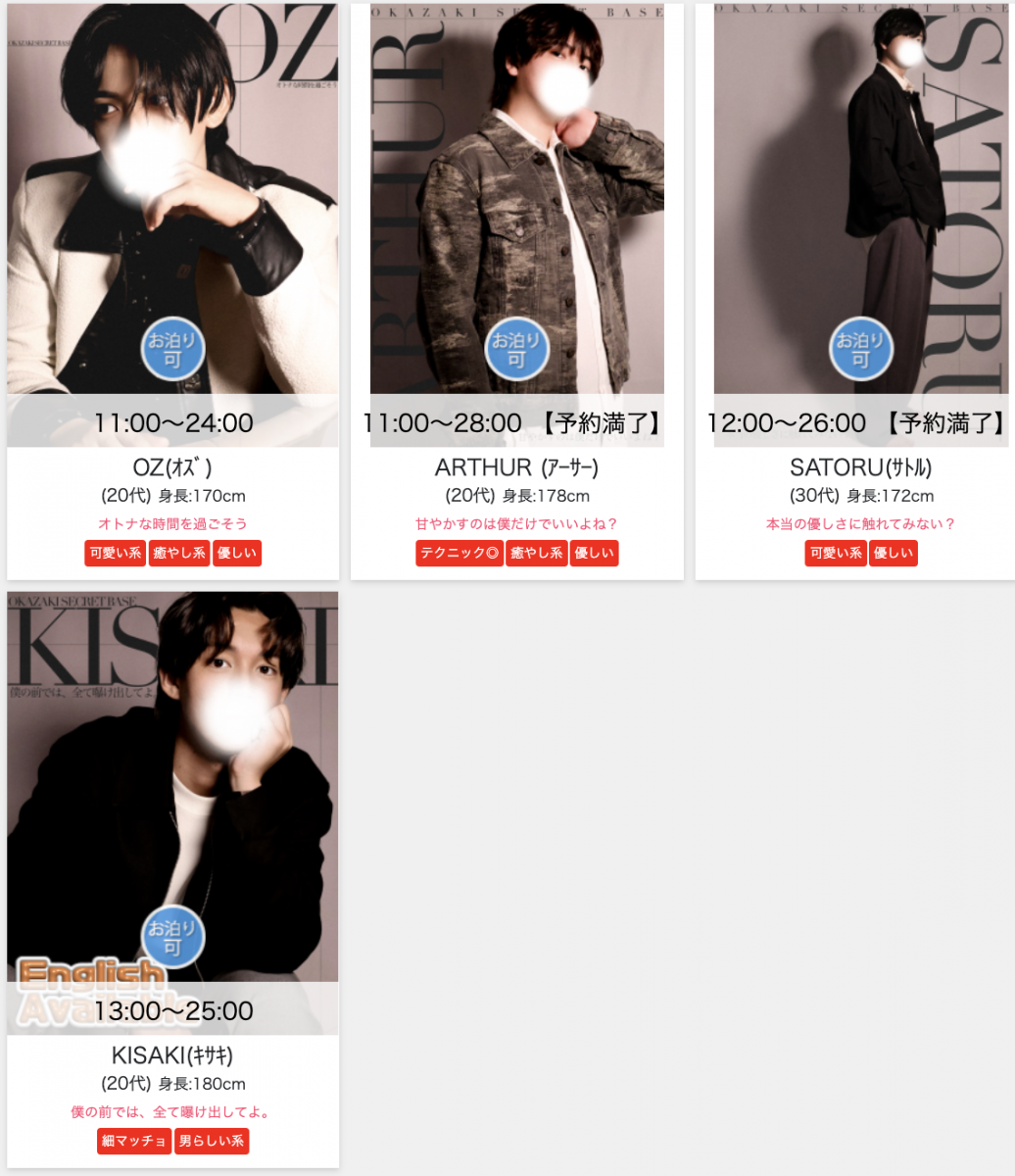1015x1176 pixels.
Task: Open OZ's profile card
Action: pos(172,225)
